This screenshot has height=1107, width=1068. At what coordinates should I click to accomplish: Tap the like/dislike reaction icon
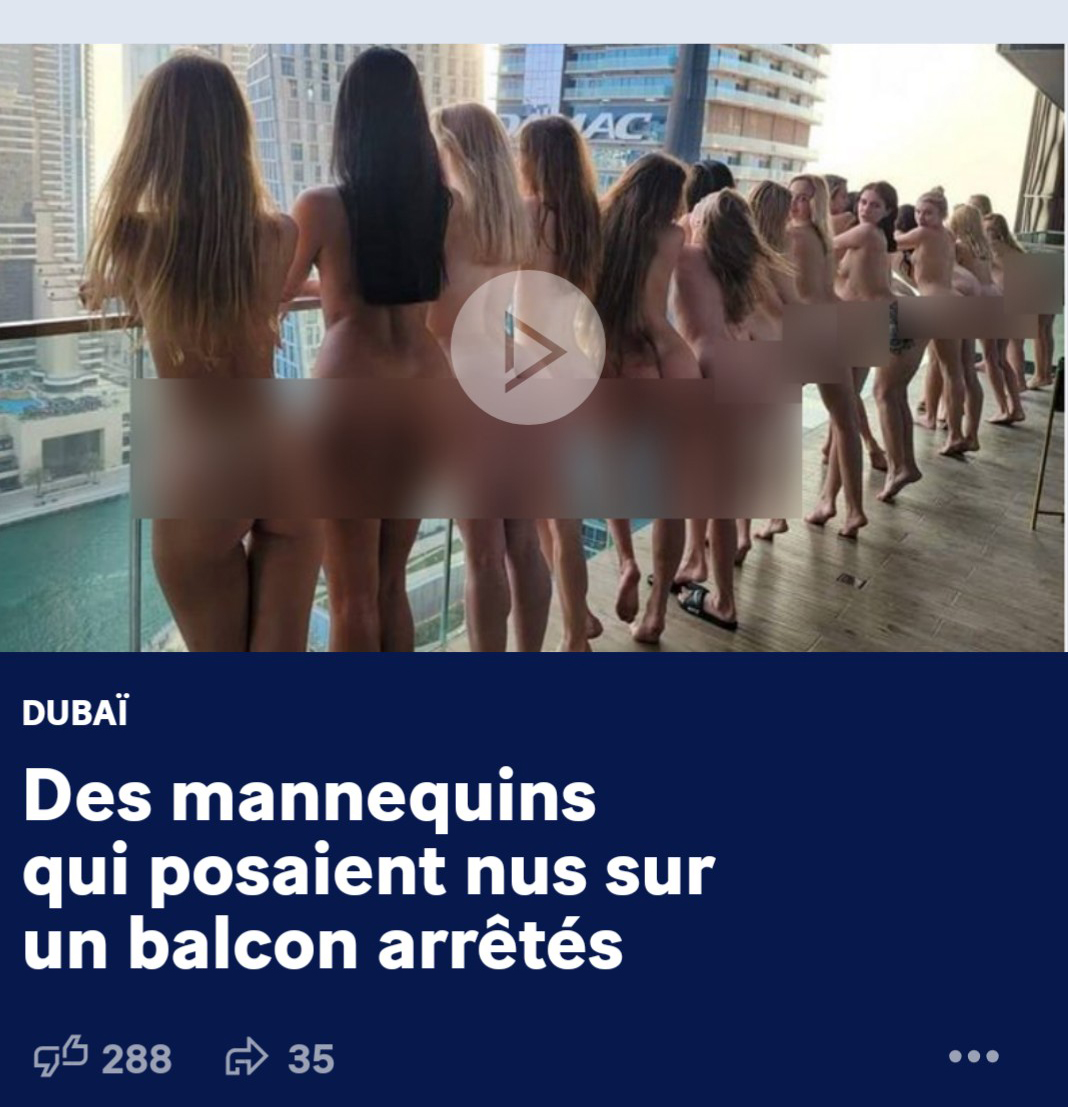pos(62,1057)
